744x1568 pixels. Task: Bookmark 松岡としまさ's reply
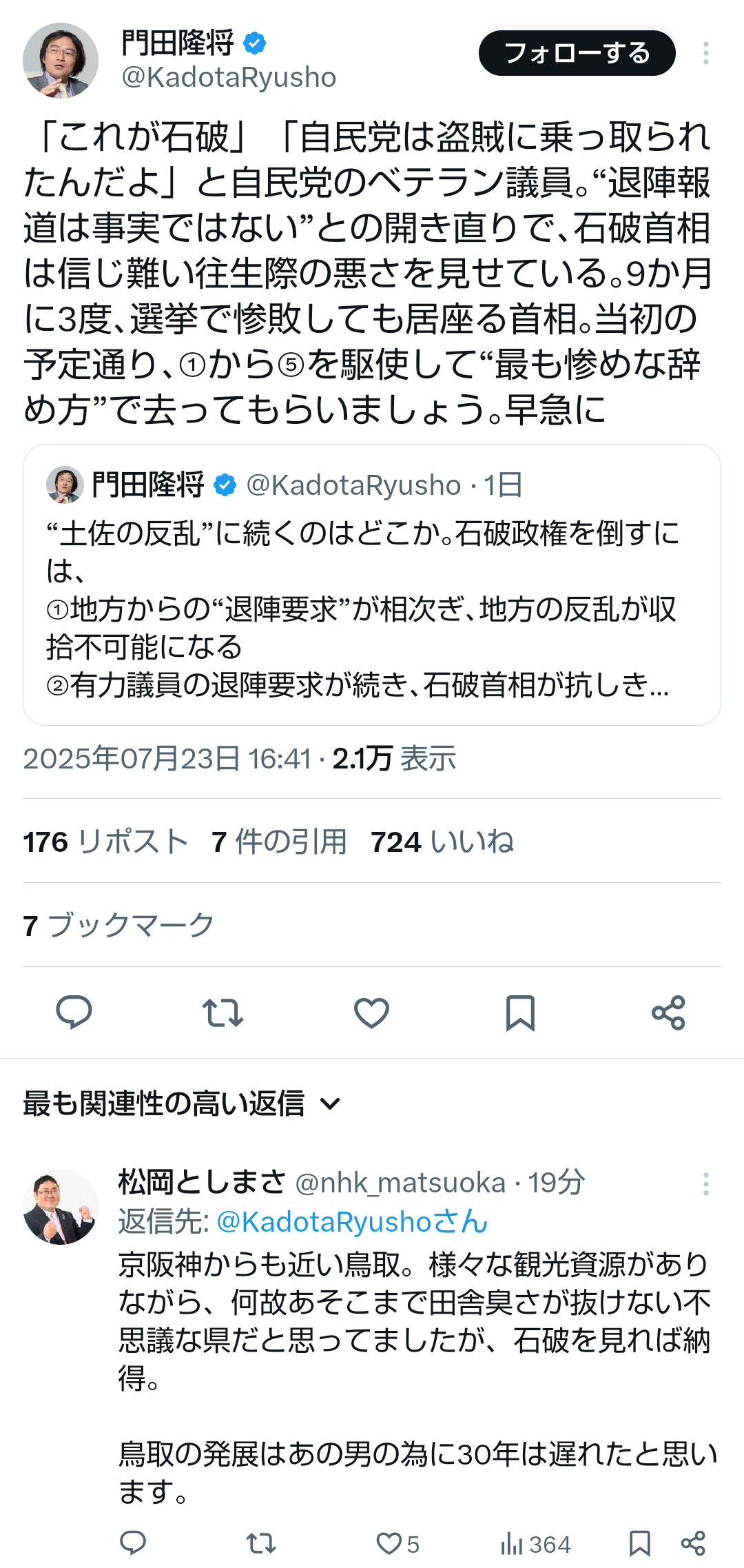[x=640, y=1544]
